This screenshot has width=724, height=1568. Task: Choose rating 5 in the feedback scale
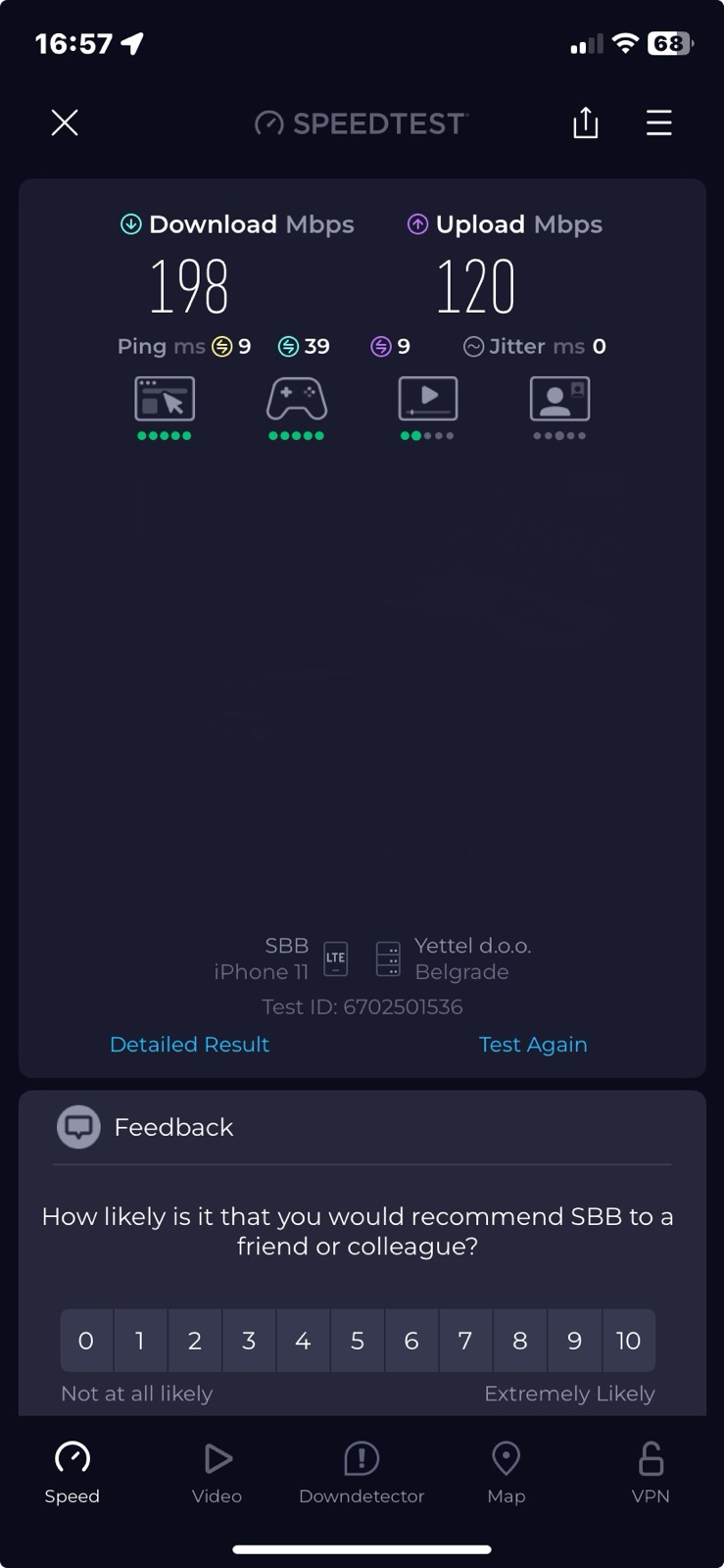[x=358, y=1341]
